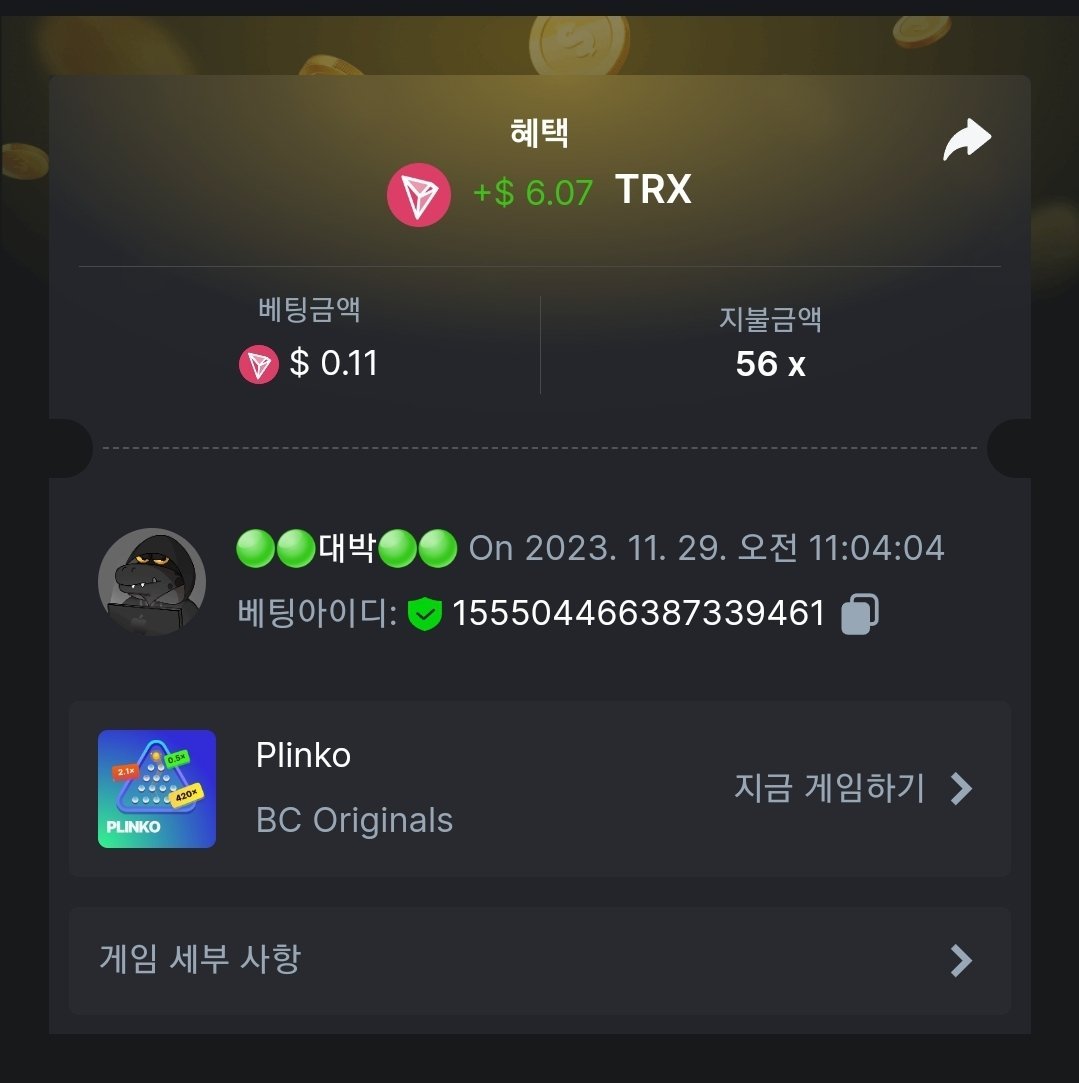Expand 게임 세부 사항 game details
Screen dimensions: 1079x1083
pyautogui.click(x=540, y=960)
